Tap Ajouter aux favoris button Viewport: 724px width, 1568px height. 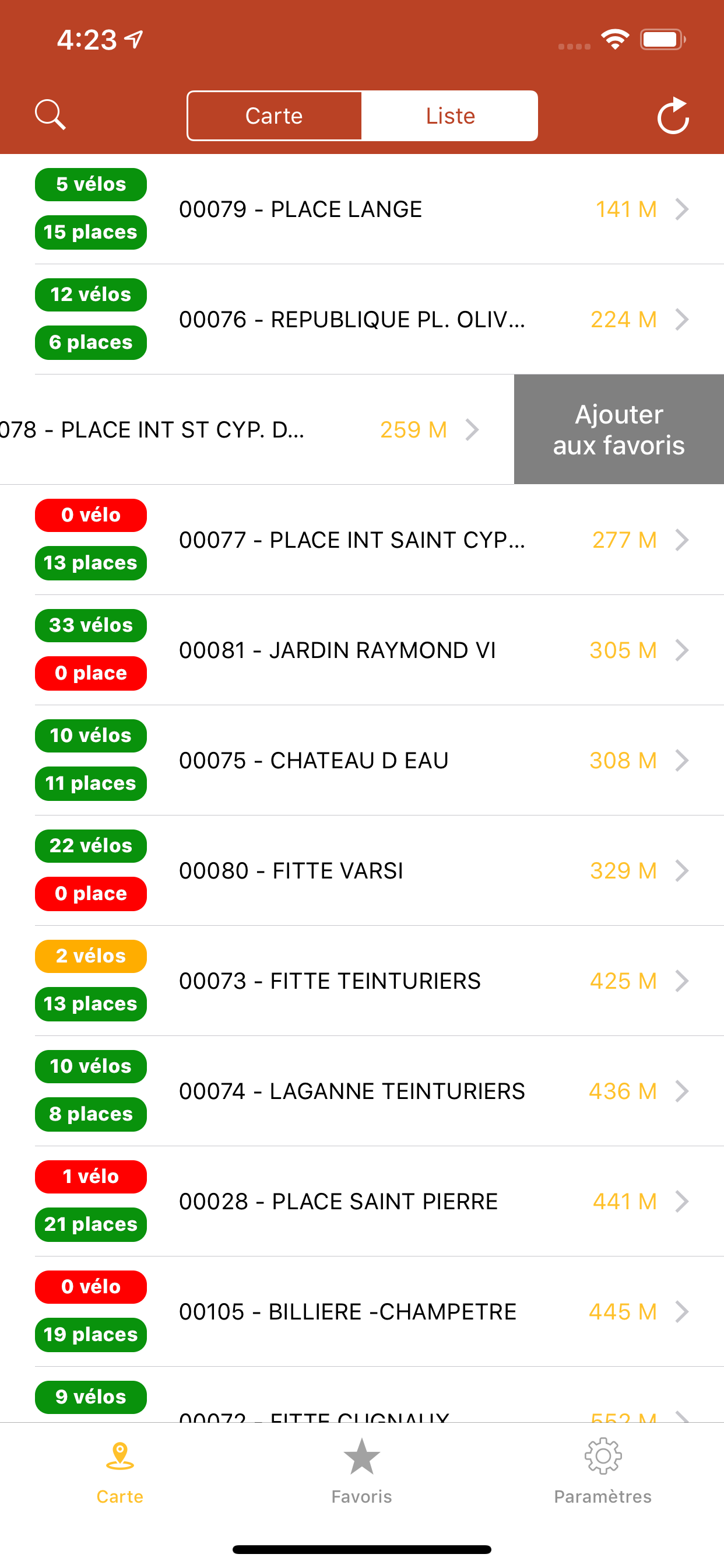click(x=618, y=429)
